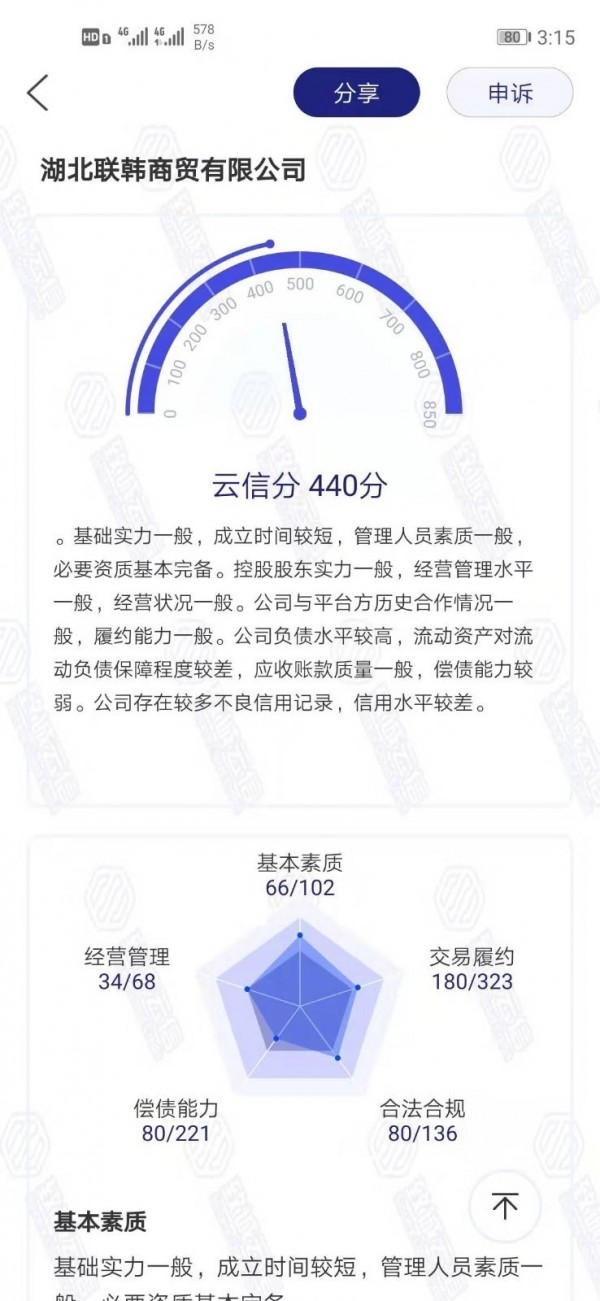Go back using the top-left arrow
Viewport: 600px width, 1301px height.
[38, 93]
